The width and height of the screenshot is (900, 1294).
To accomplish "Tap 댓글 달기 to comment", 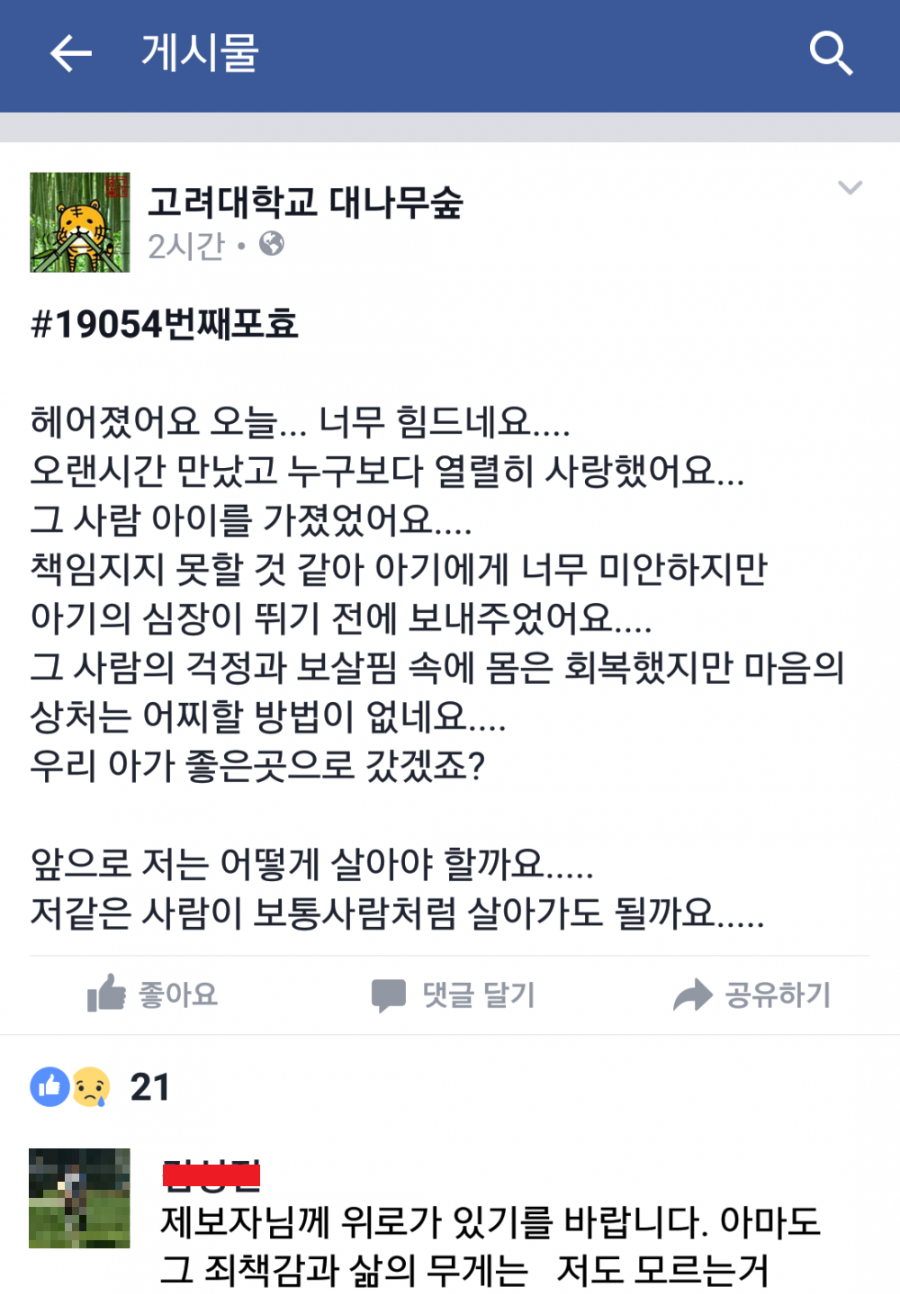I will pos(453,995).
